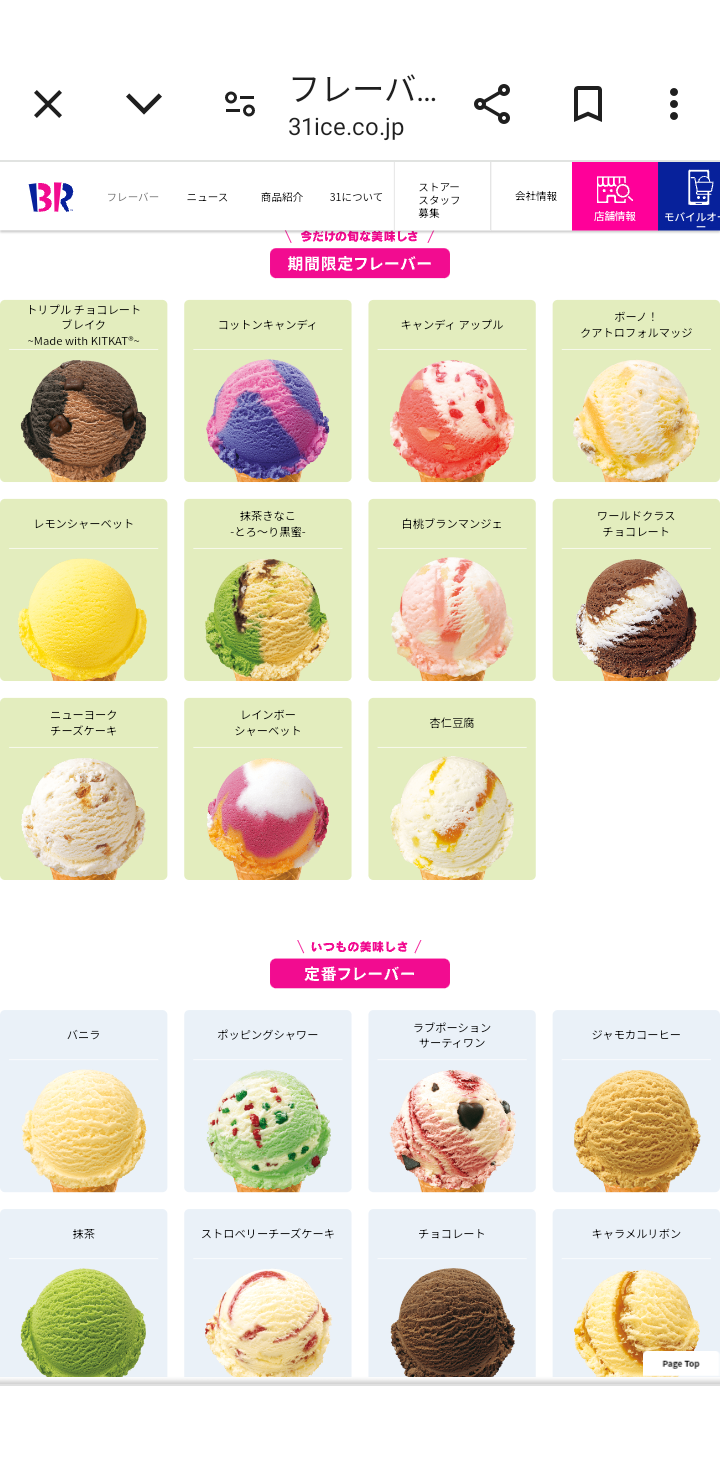Open site settings tune icon
Viewport: 720px width, 1480px height.
pos(240,104)
